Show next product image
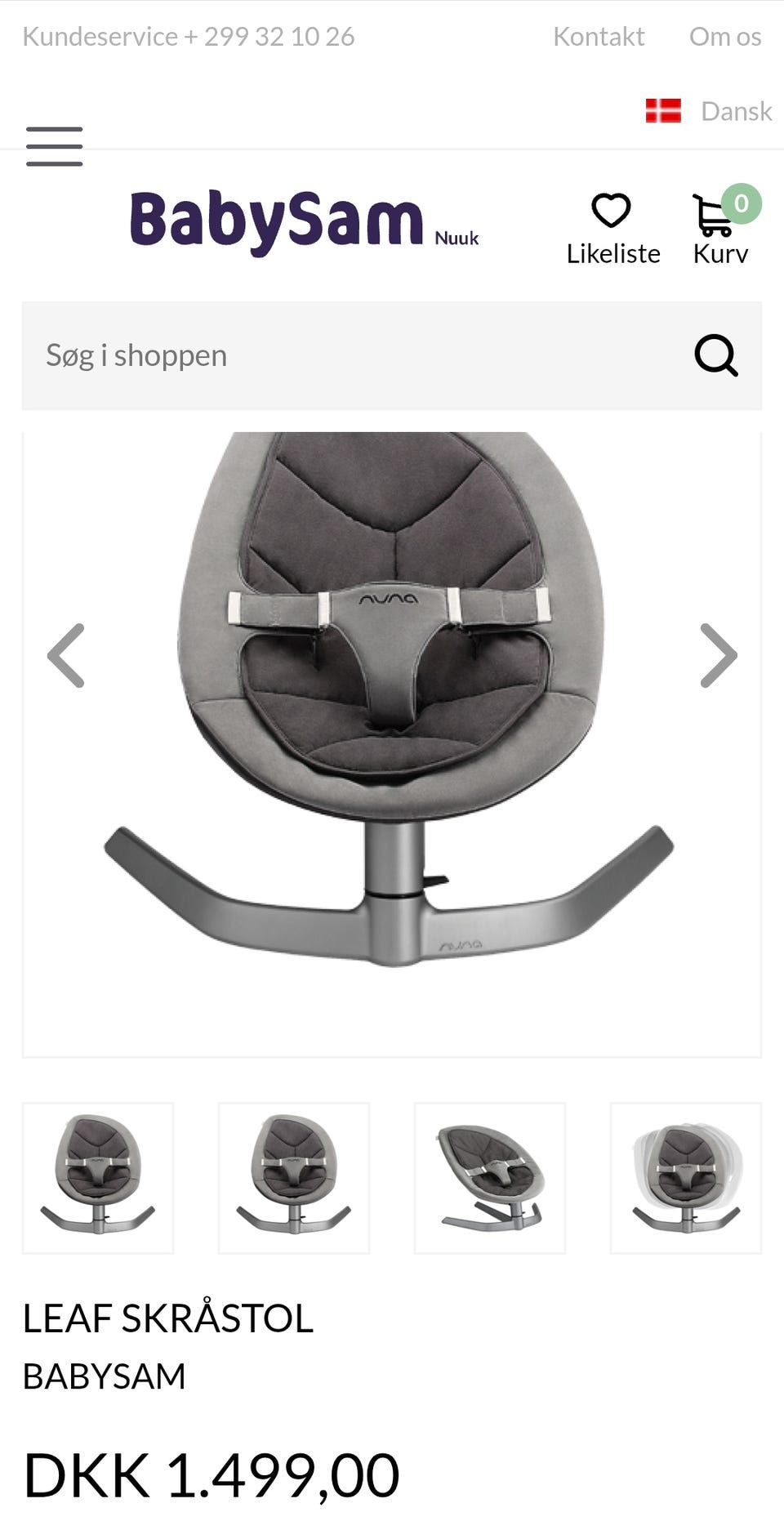Viewport: 784px width, 1521px height. click(x=719, y=655)
